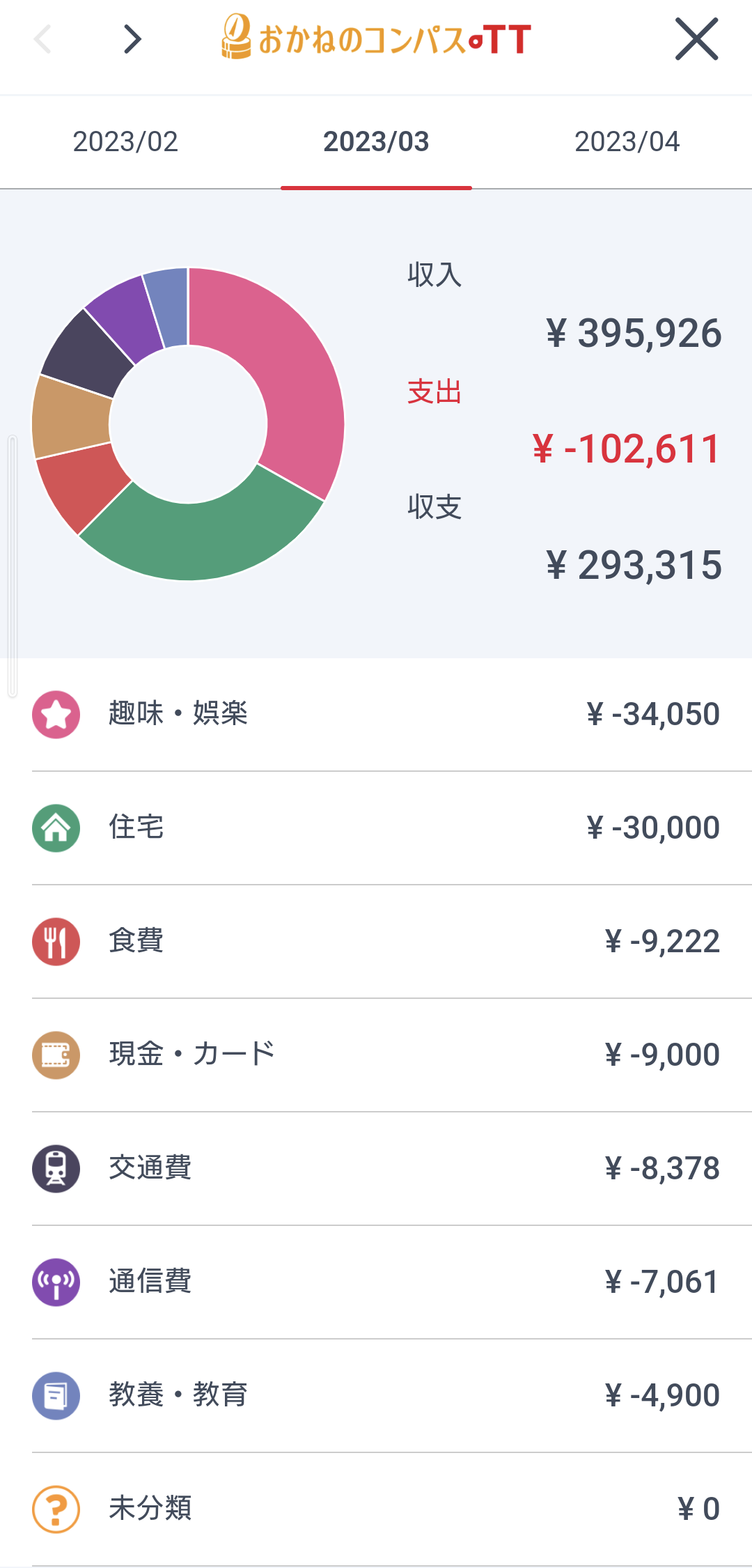View the 教養・教育 expenses
The height and width of the screenshot is (1568, 752).
click(376, 1396)
